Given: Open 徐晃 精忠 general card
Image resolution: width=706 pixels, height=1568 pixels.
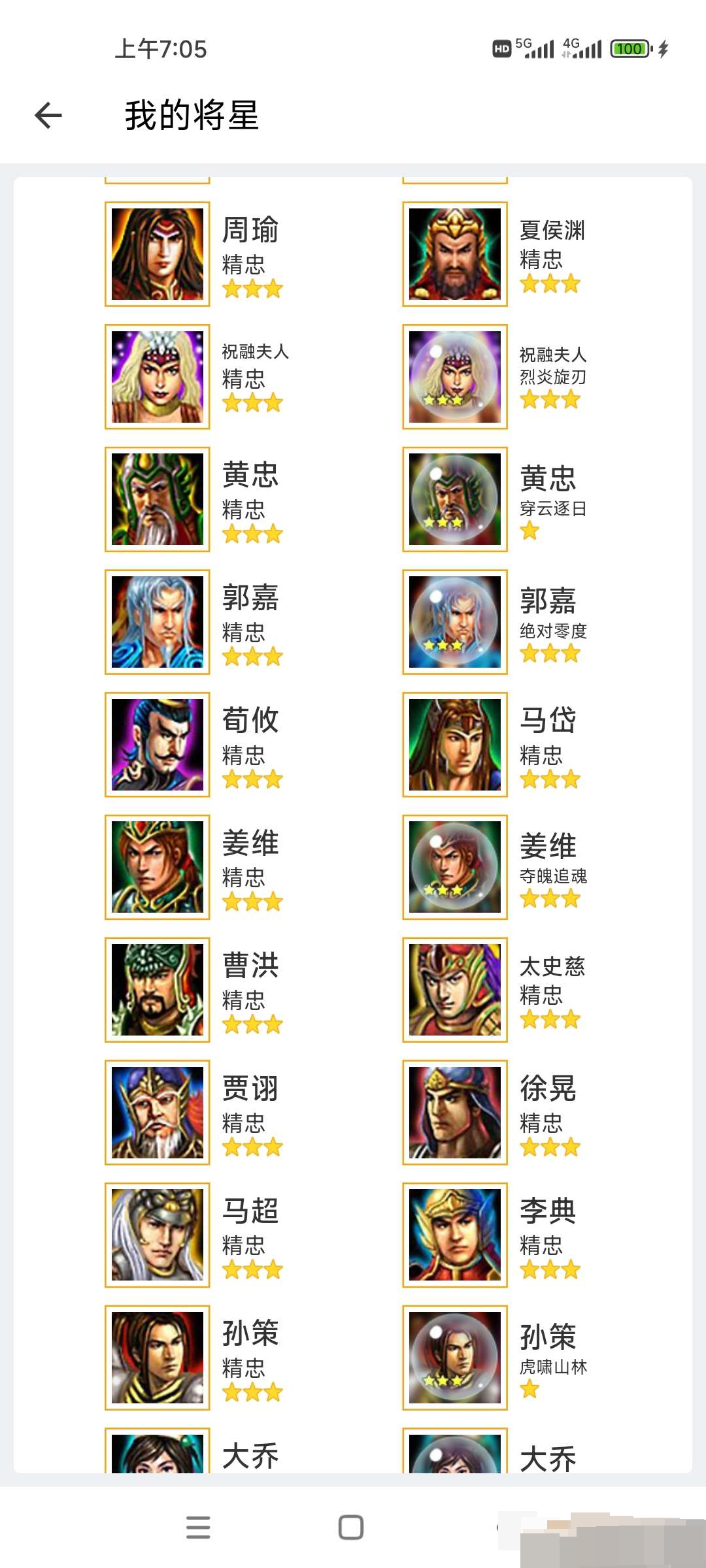Looking at the screenshot, I should pos(455,1113).
